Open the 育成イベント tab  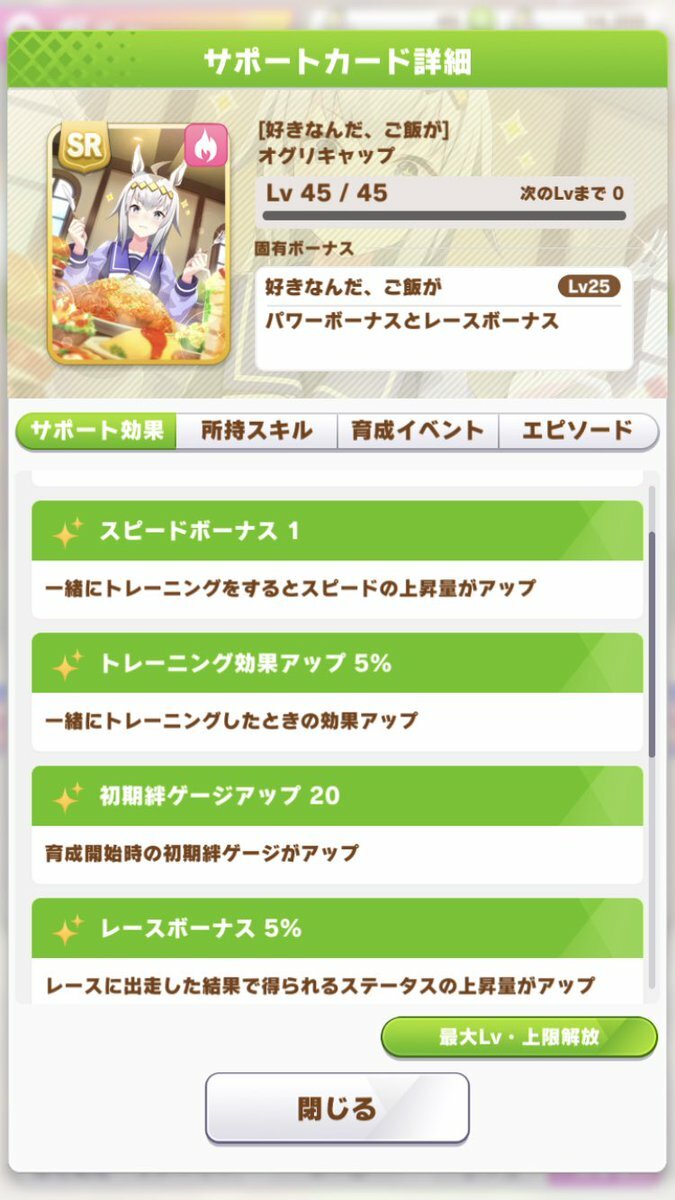(x=417, y=431)
